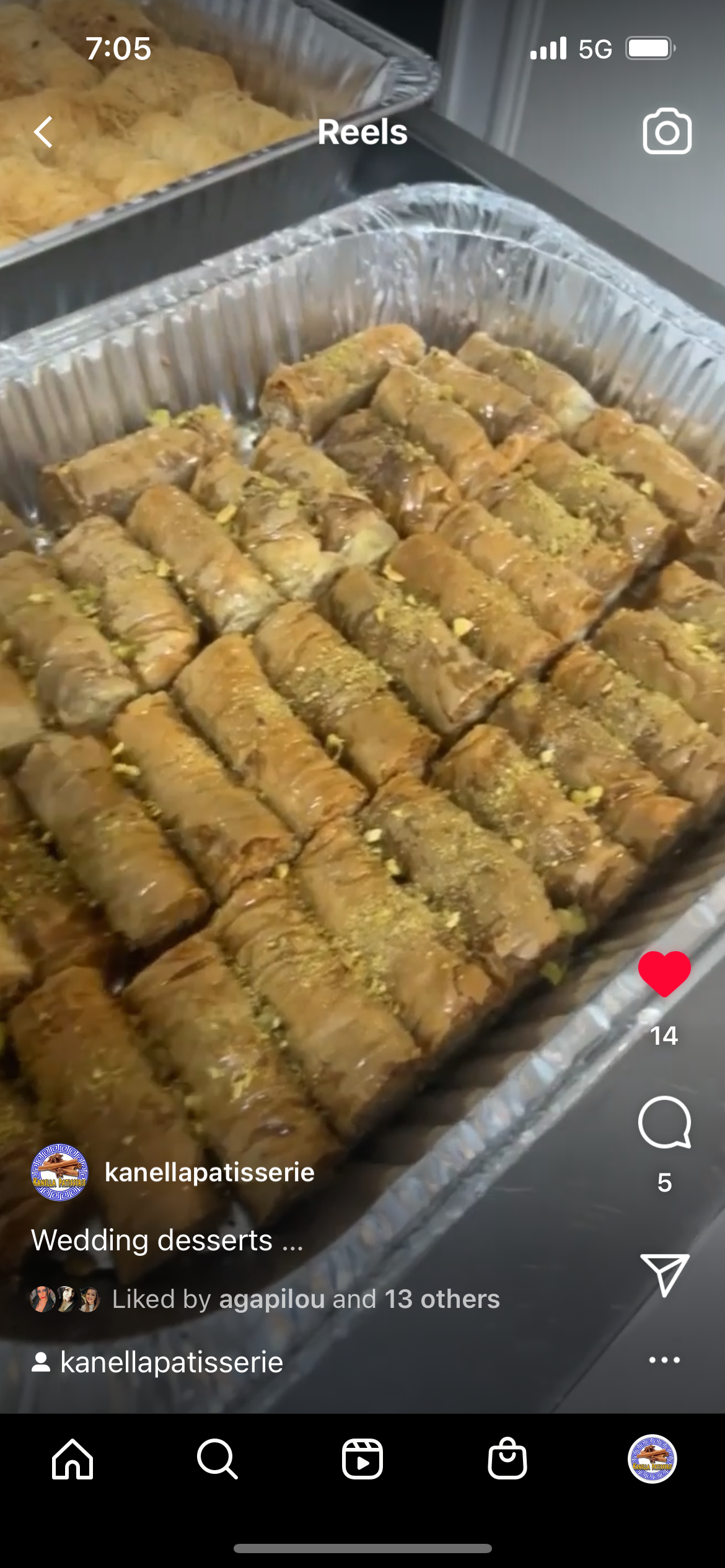The height and width of the screenshot is (1568, 725).
Task: Open the kanellapatisserie username by the profile picture
Action: click(x=209, y=1172)
